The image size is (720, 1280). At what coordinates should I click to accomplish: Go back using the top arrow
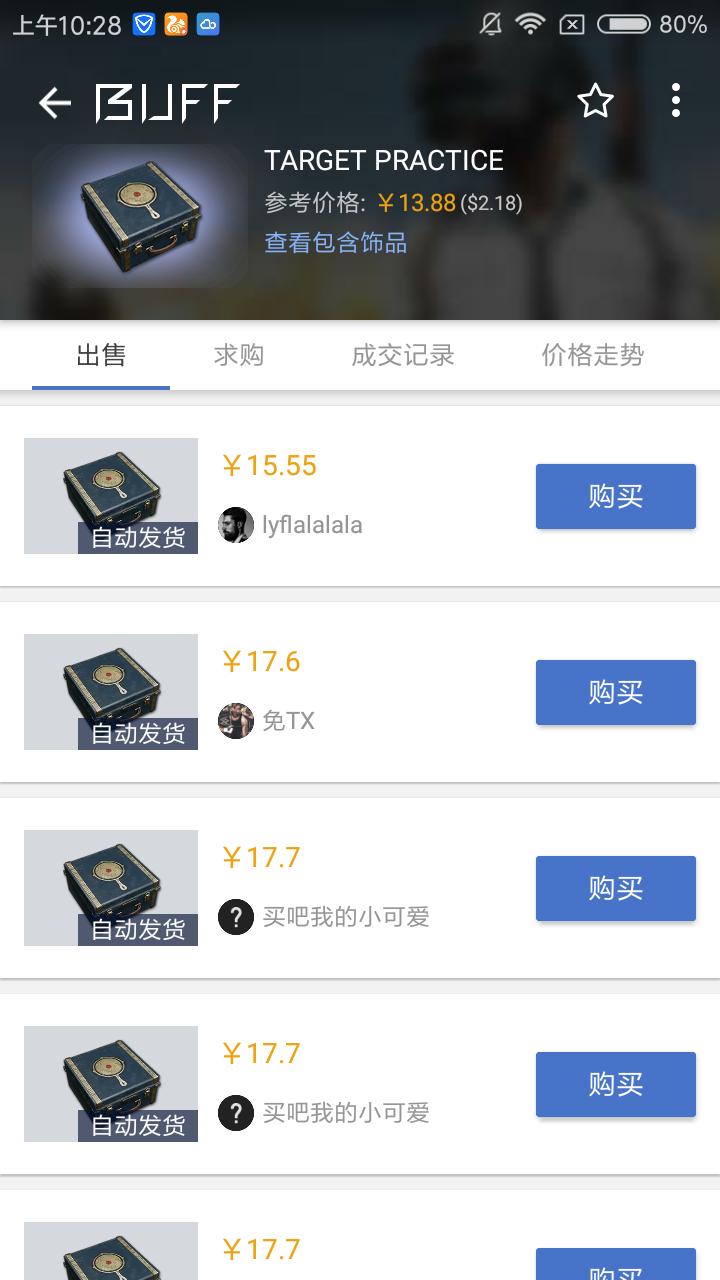54,103
